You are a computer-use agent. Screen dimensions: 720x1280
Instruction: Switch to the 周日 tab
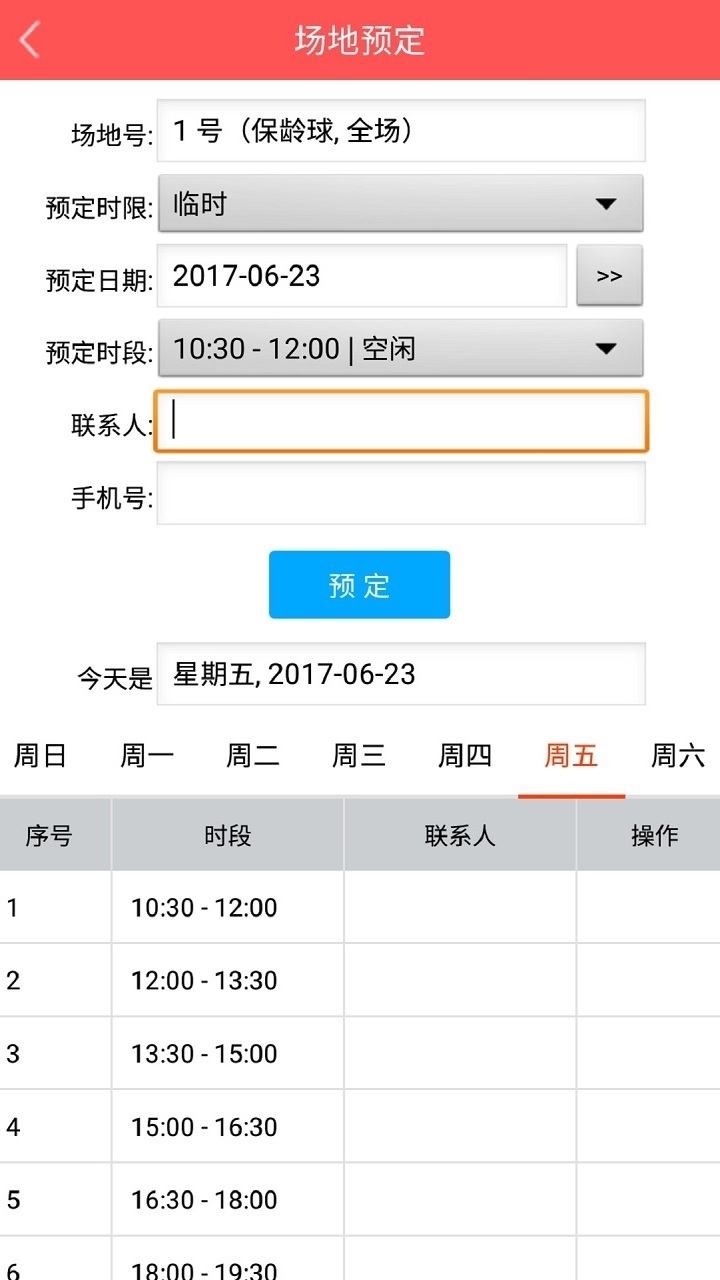(41, 756)
